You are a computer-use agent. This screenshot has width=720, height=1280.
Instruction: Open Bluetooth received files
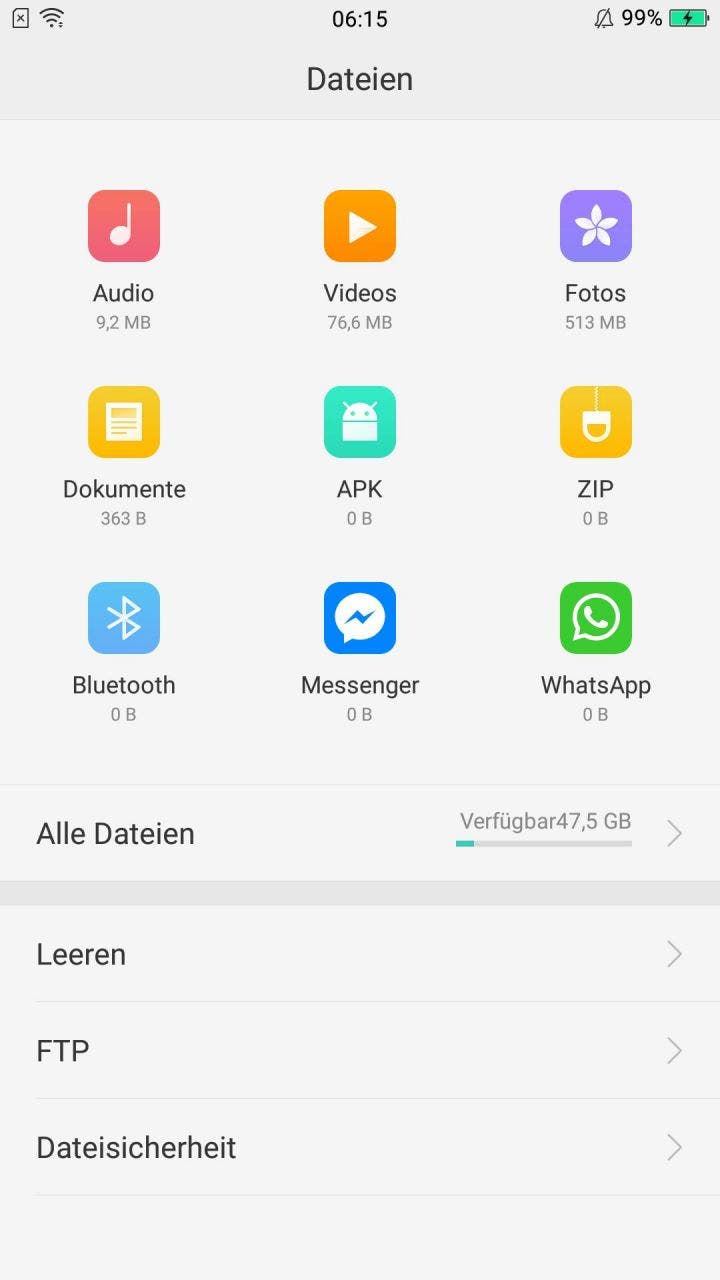click(124, 619)
